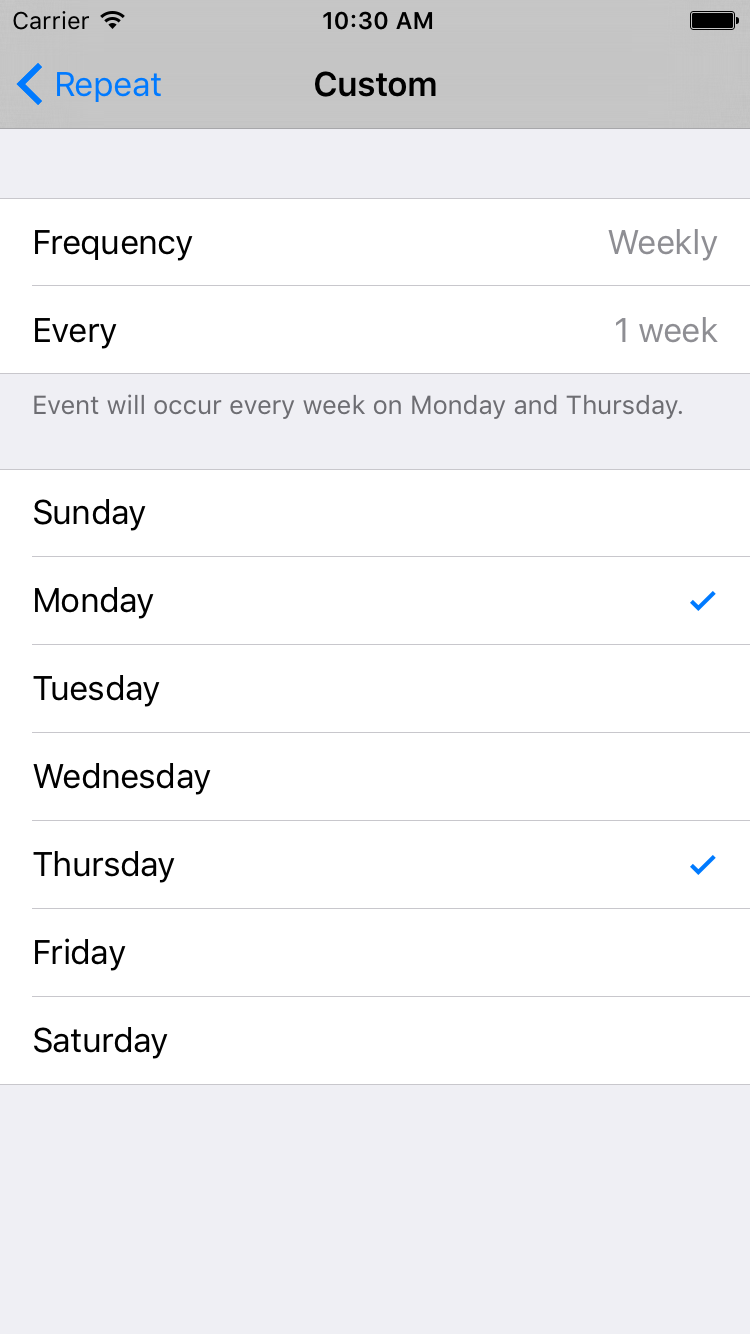Deselect Thursday from repeat days

[375, 865]
